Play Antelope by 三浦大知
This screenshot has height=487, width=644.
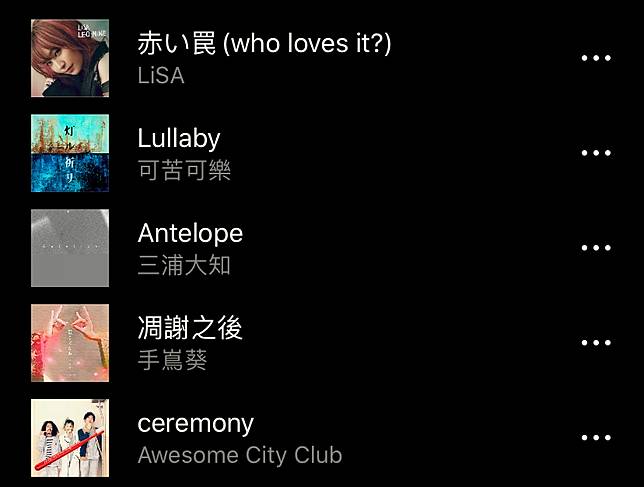pyautogui.click(x=190, y=233)
